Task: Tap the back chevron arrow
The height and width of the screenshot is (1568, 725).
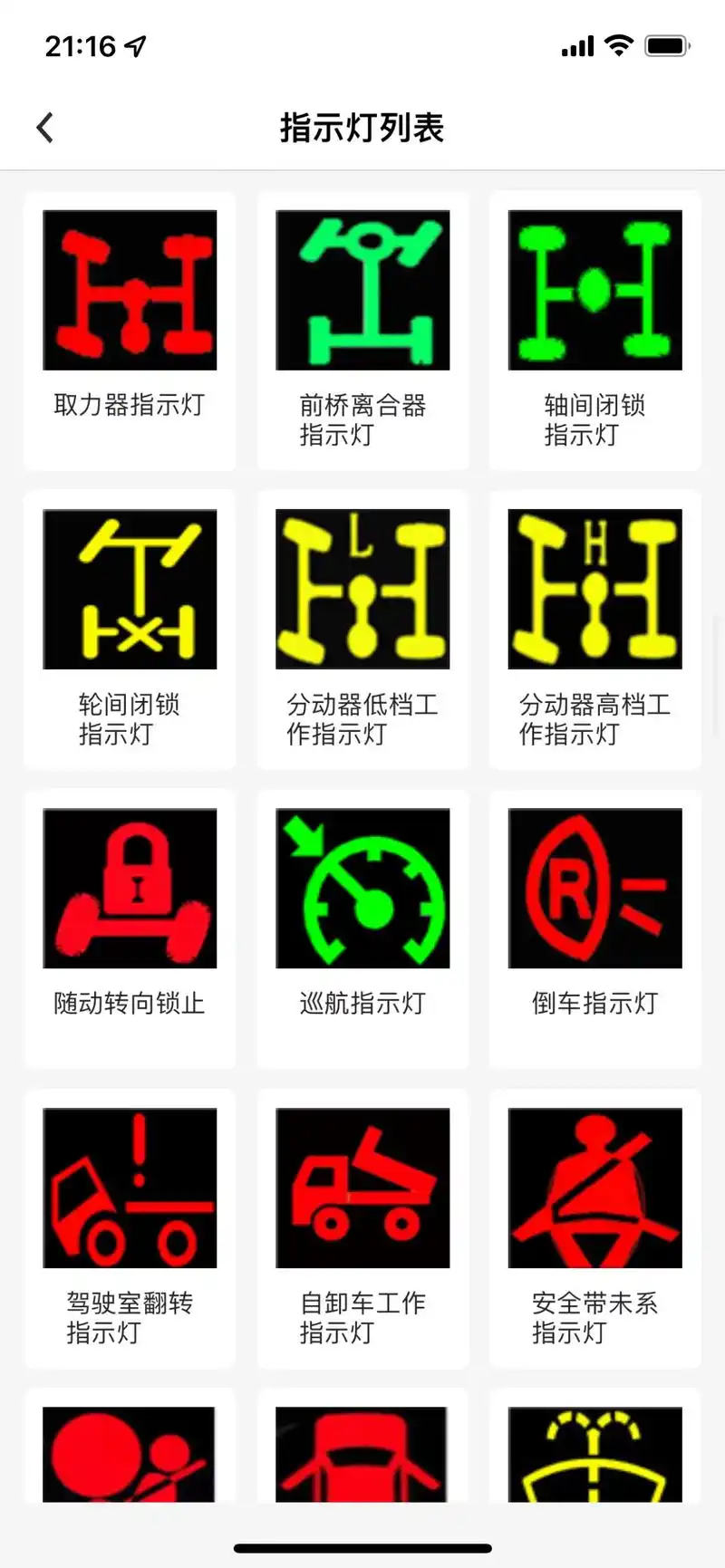Action: [x=44, y=127]
